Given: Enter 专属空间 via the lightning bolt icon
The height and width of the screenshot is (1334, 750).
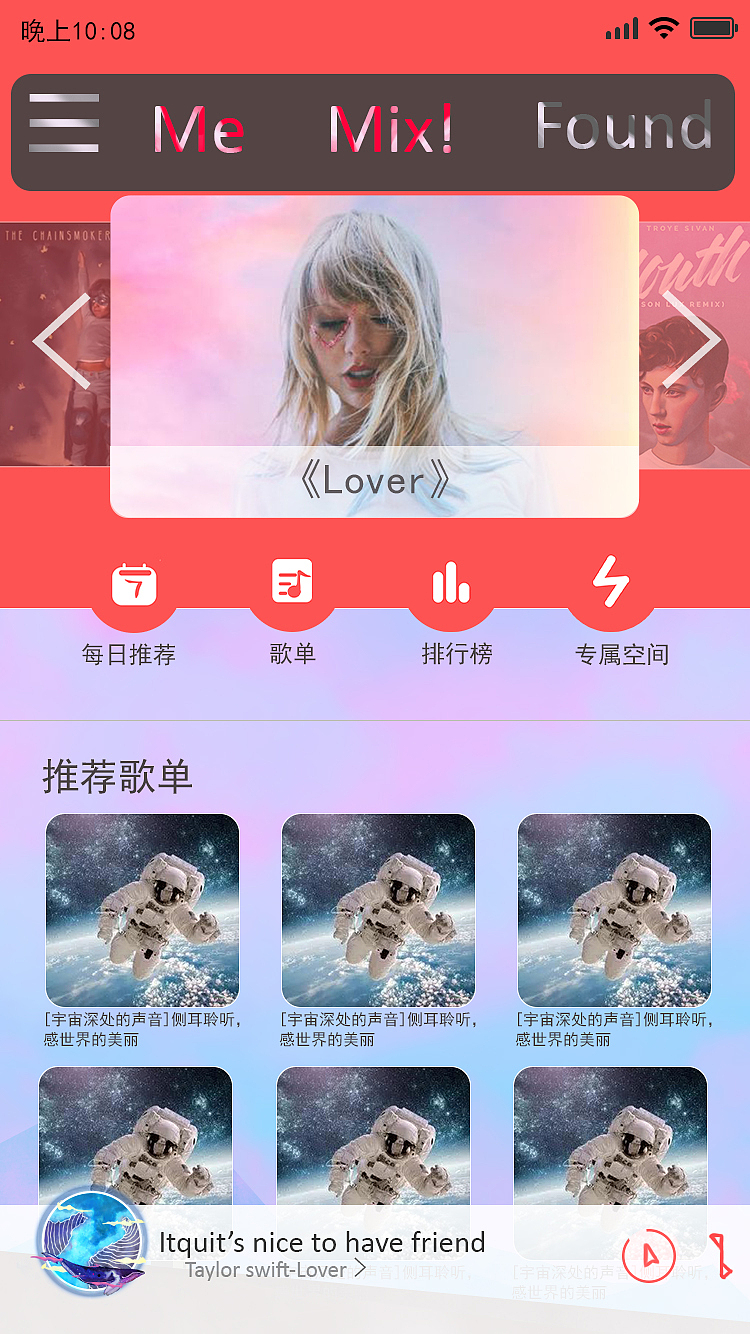Looking at the screenshot, I should click(x=613, y=580).
